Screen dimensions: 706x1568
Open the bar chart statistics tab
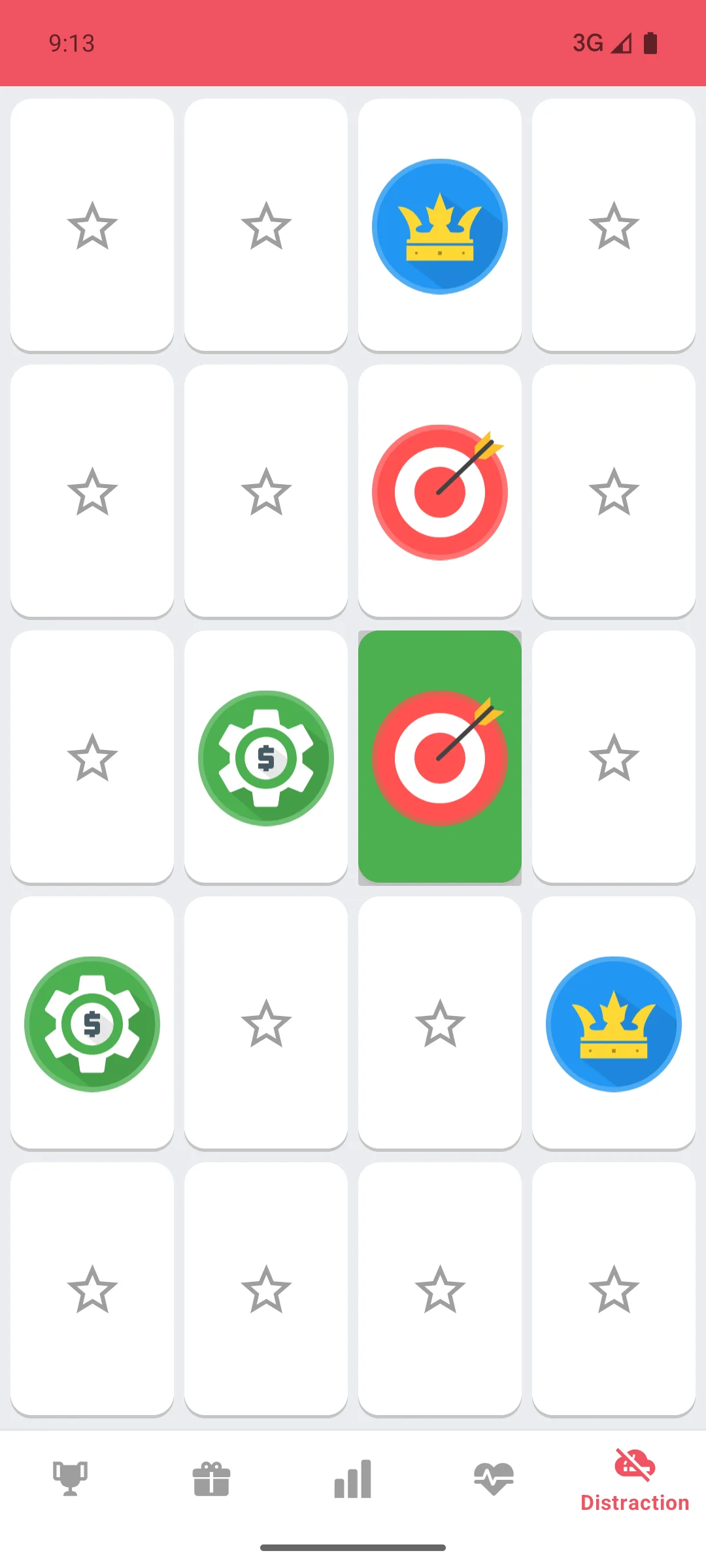coord(352,1479)
